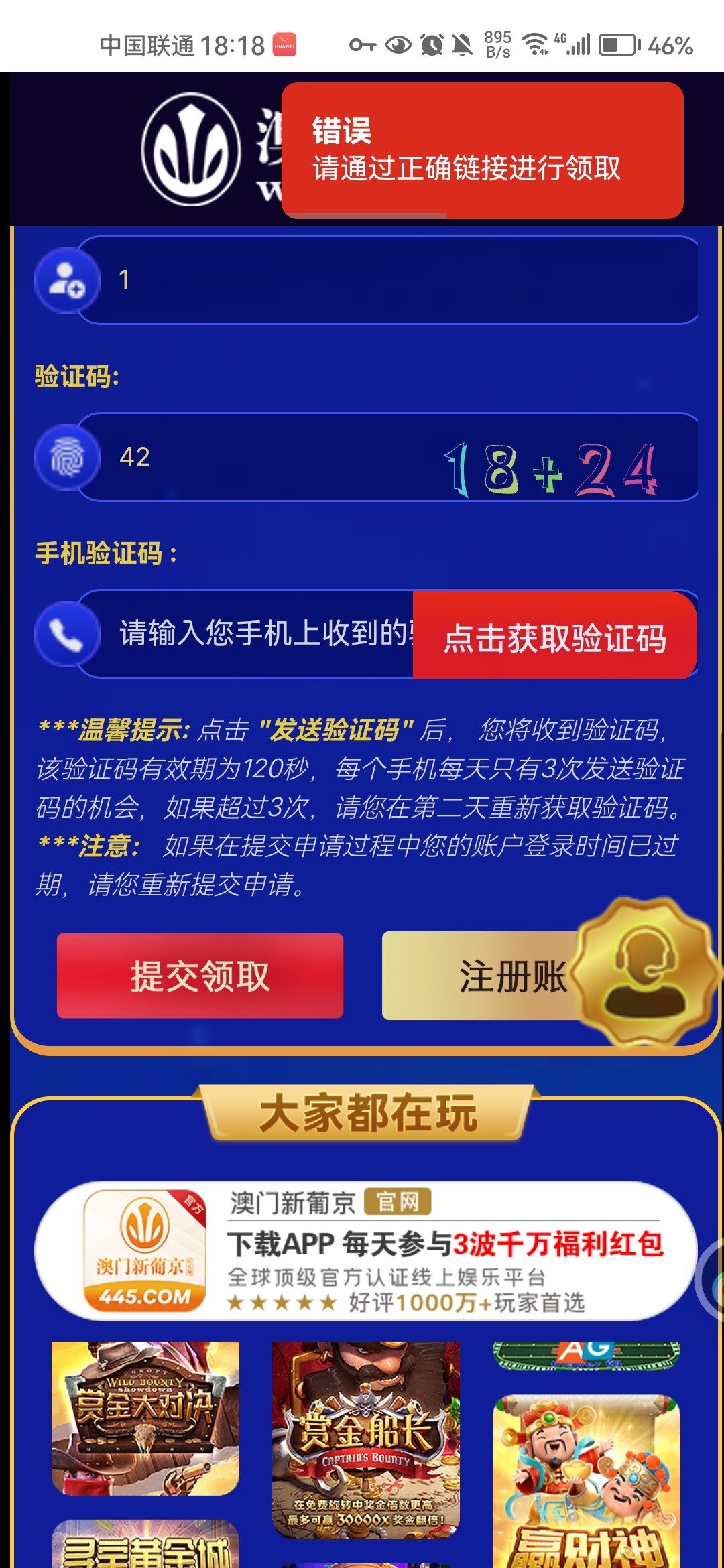The height and width of the screenshot is (1568, 724).
Task: Dismiss the red 错误 error toast
Action: click(x=483, y=150)
